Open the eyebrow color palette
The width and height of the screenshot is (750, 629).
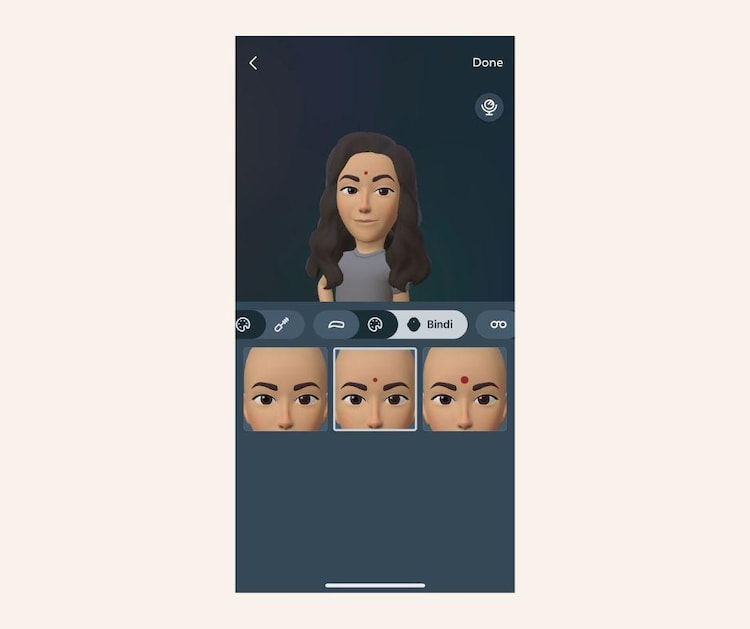[376, 324]
